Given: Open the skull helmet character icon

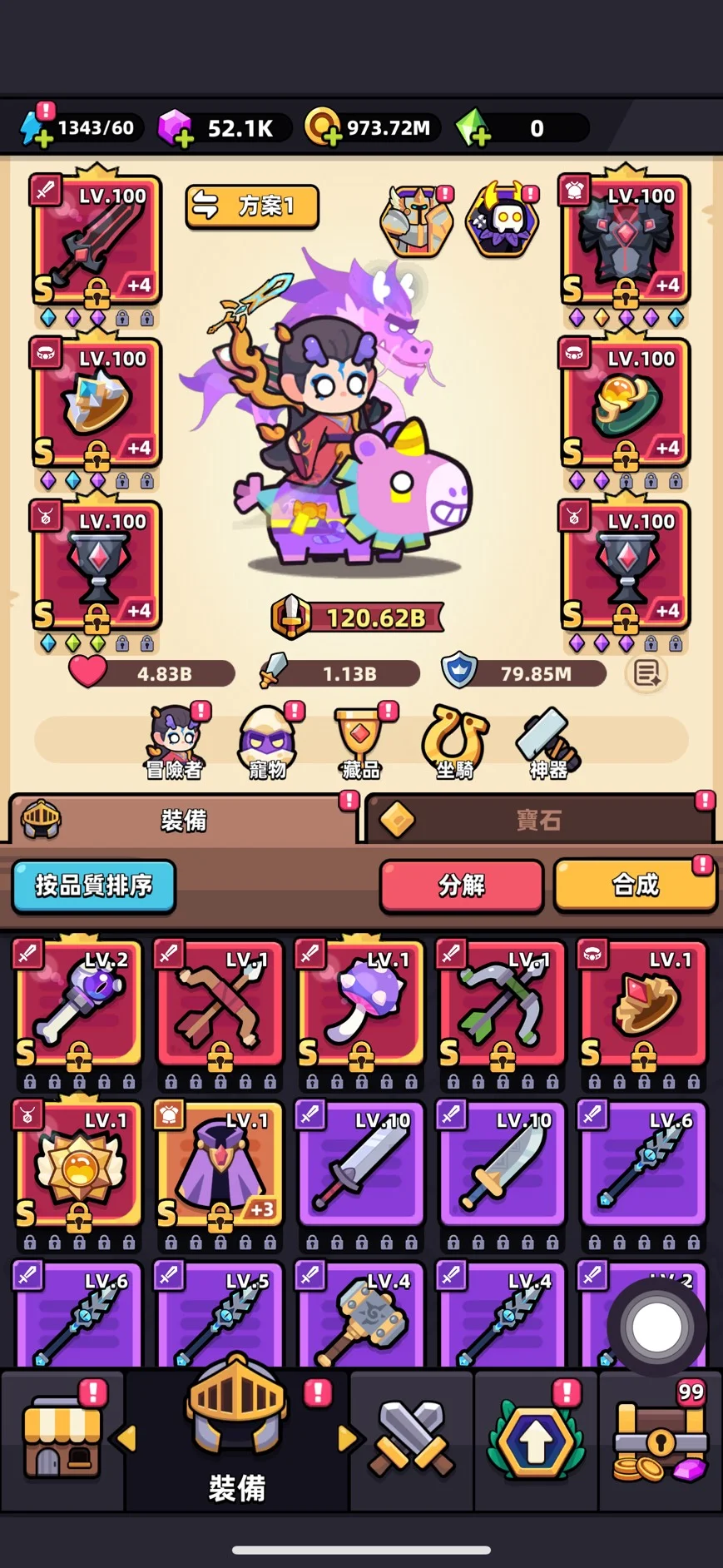Looking at the screenshot, I should point(503,221).
